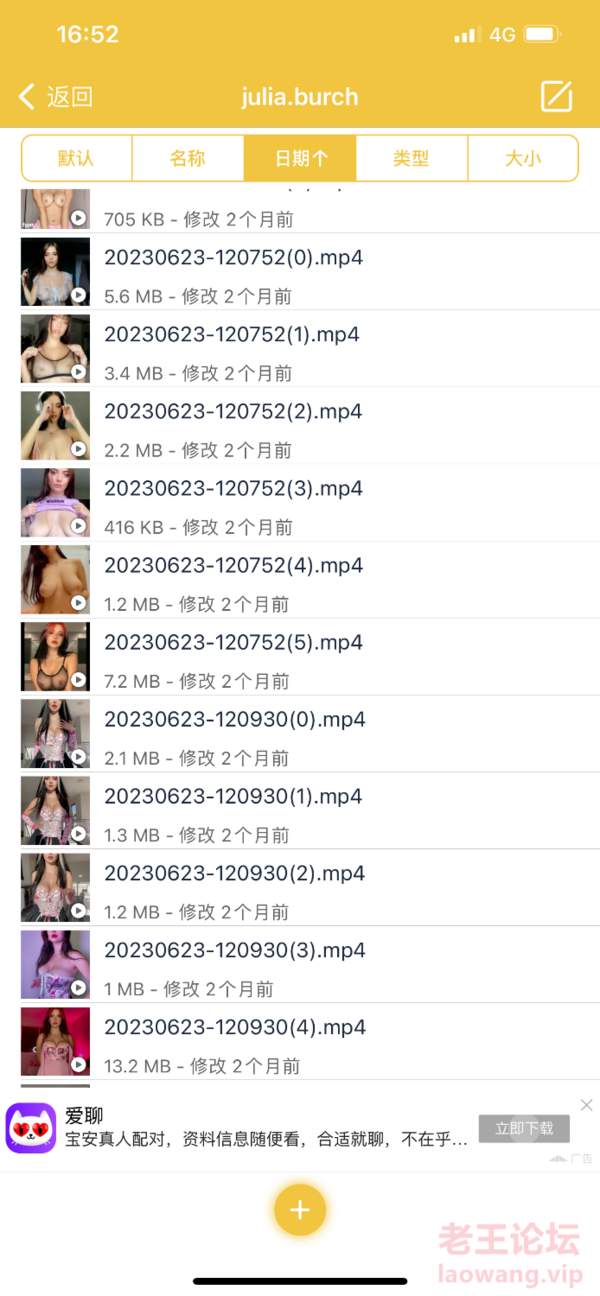Viewport: 600px width, 1296px height.
Task: Open file 20230623-120752(0).mp4
Action: pyautogui.click(x=233, y=258)
